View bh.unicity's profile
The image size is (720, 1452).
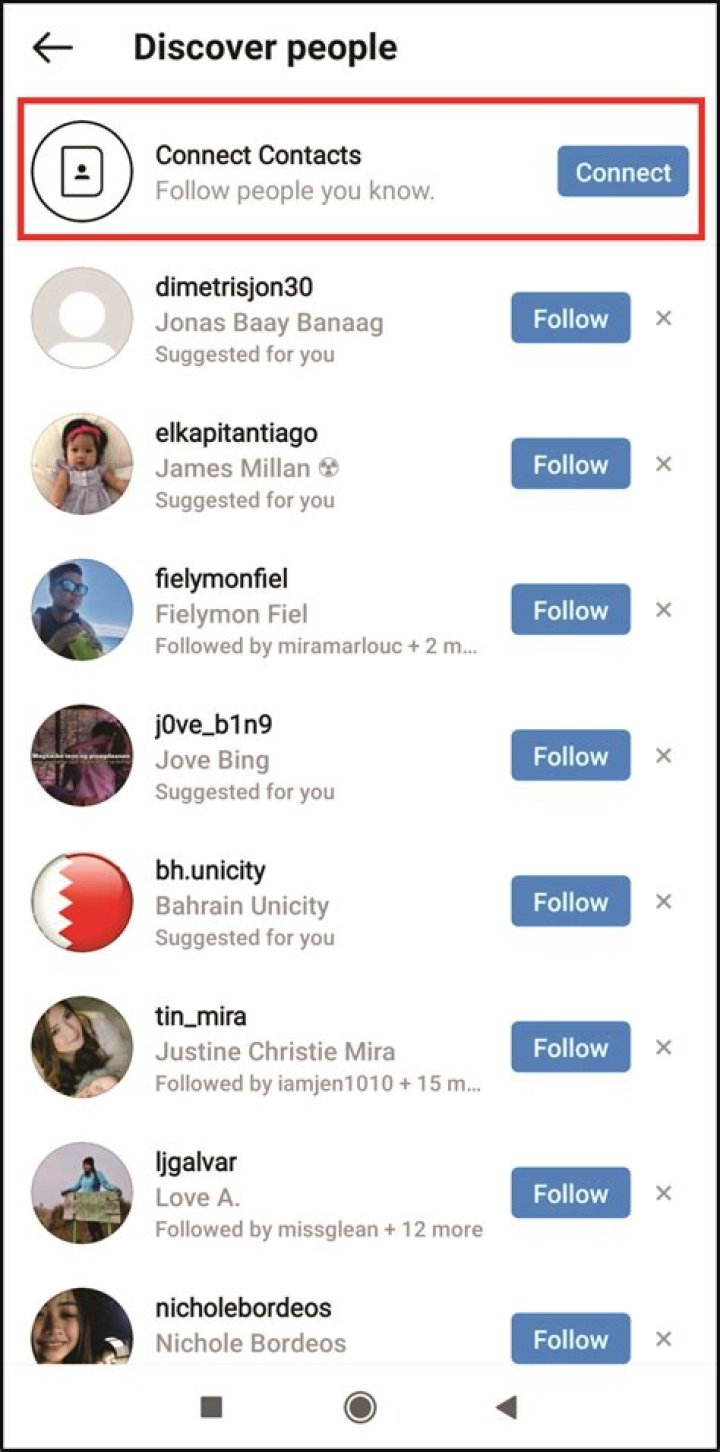click(x=210, y=871)
